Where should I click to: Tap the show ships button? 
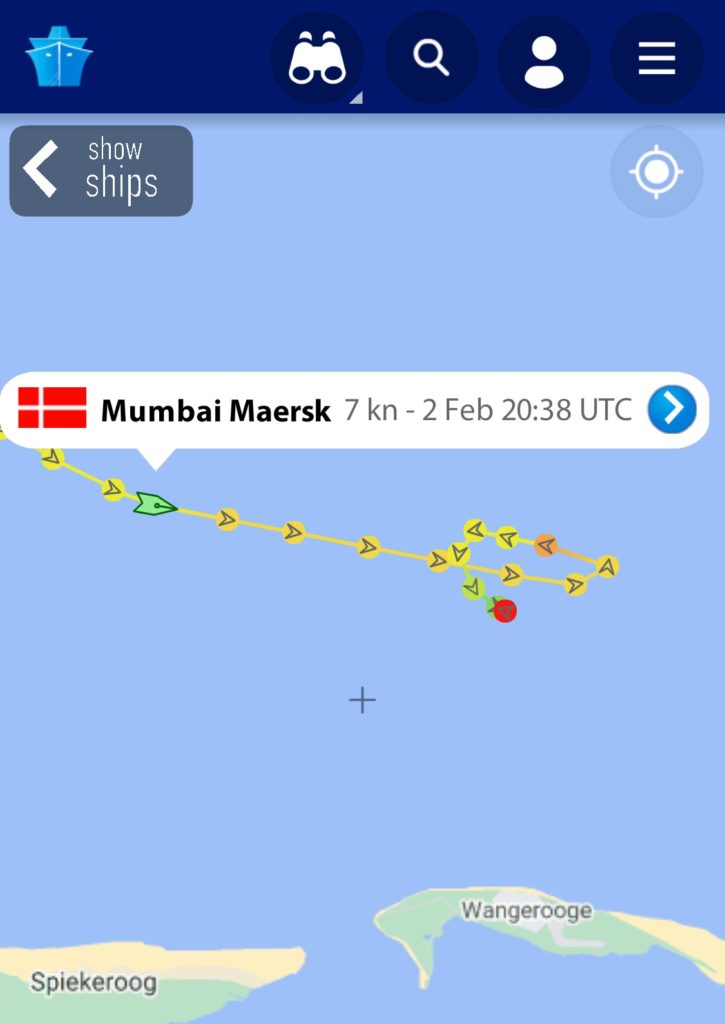coord(101,170)
